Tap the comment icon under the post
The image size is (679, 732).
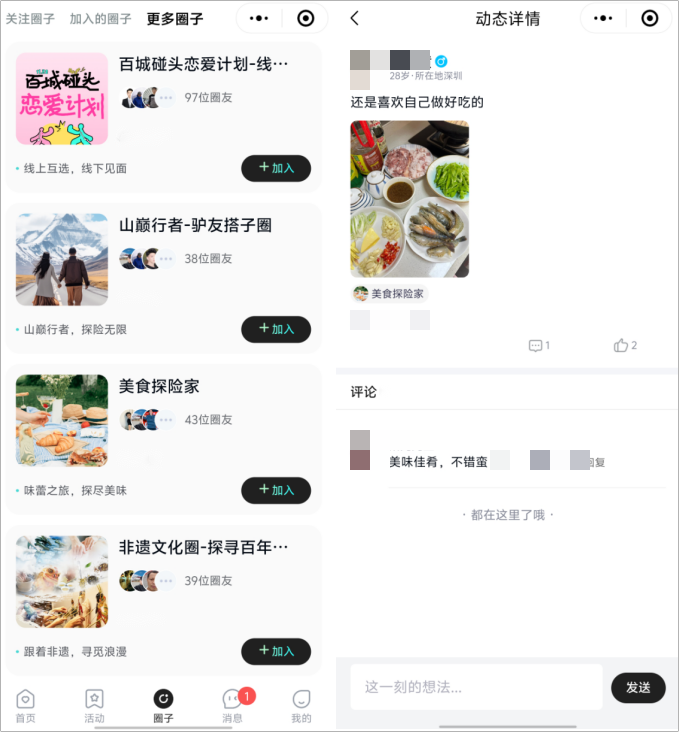(x=536, y=345)
